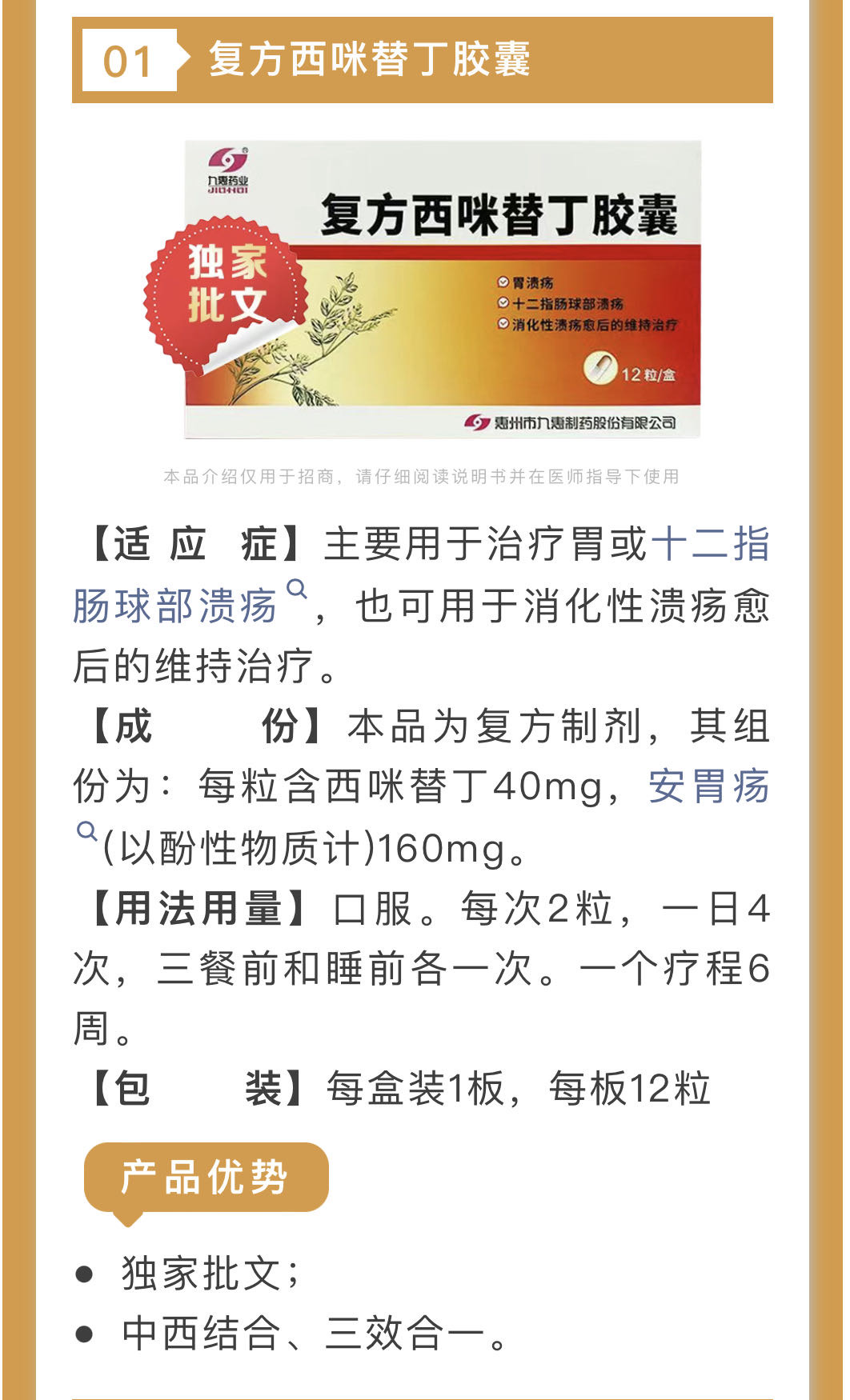Open the 十二指肠球部溃疡 search link
The width and height of the screenshot is (850, 1400).
point(174,606)
